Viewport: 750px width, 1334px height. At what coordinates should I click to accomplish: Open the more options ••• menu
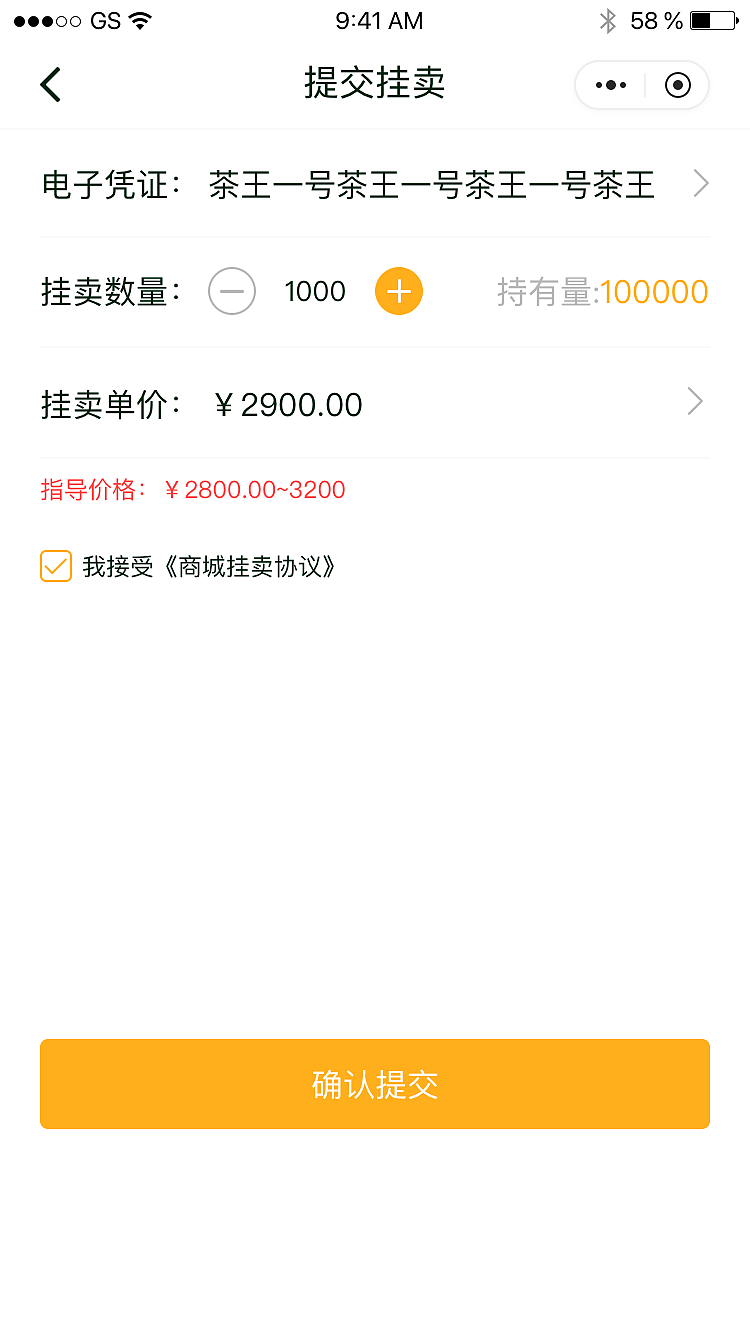(610, 85)
